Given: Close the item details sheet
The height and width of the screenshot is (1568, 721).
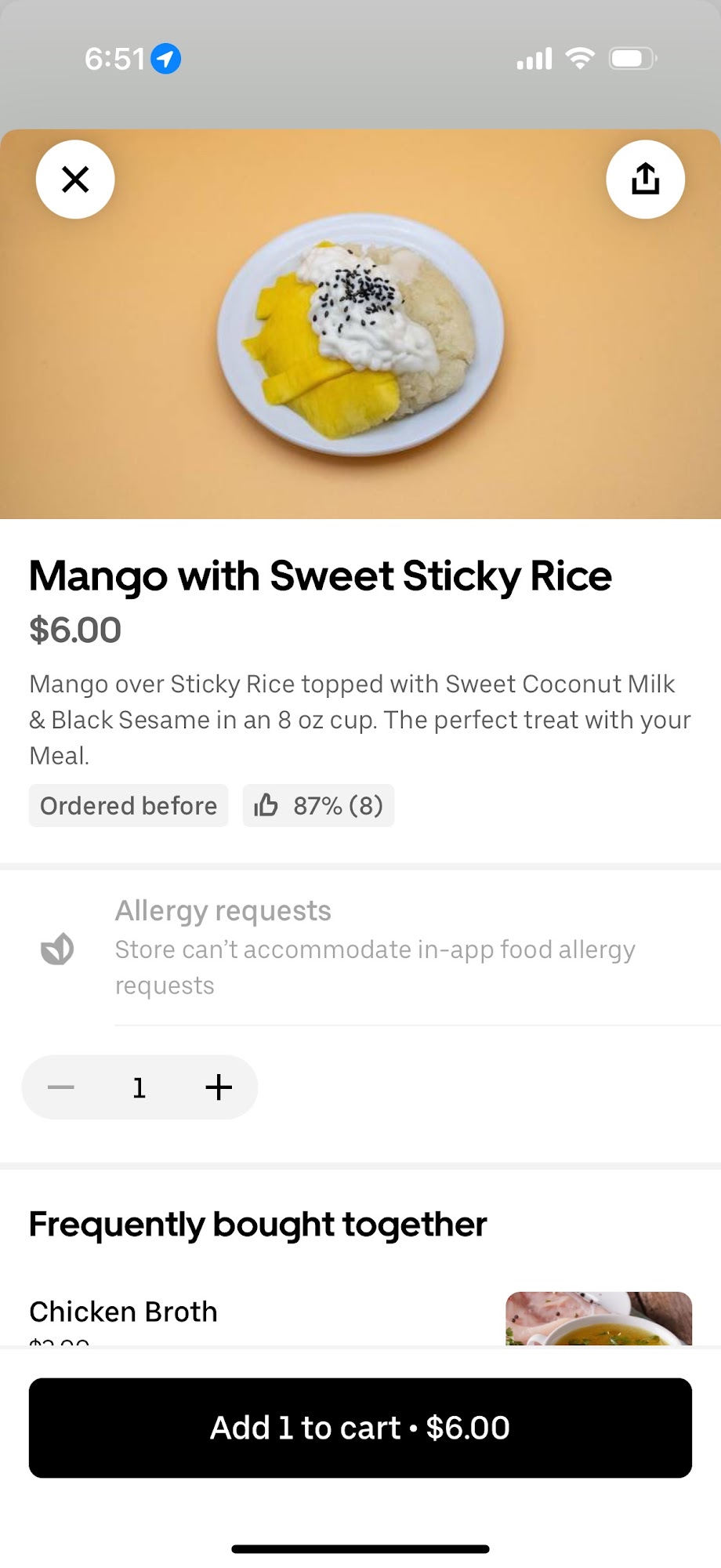Looking at the screenshot, I should click(x=75, y=180).
